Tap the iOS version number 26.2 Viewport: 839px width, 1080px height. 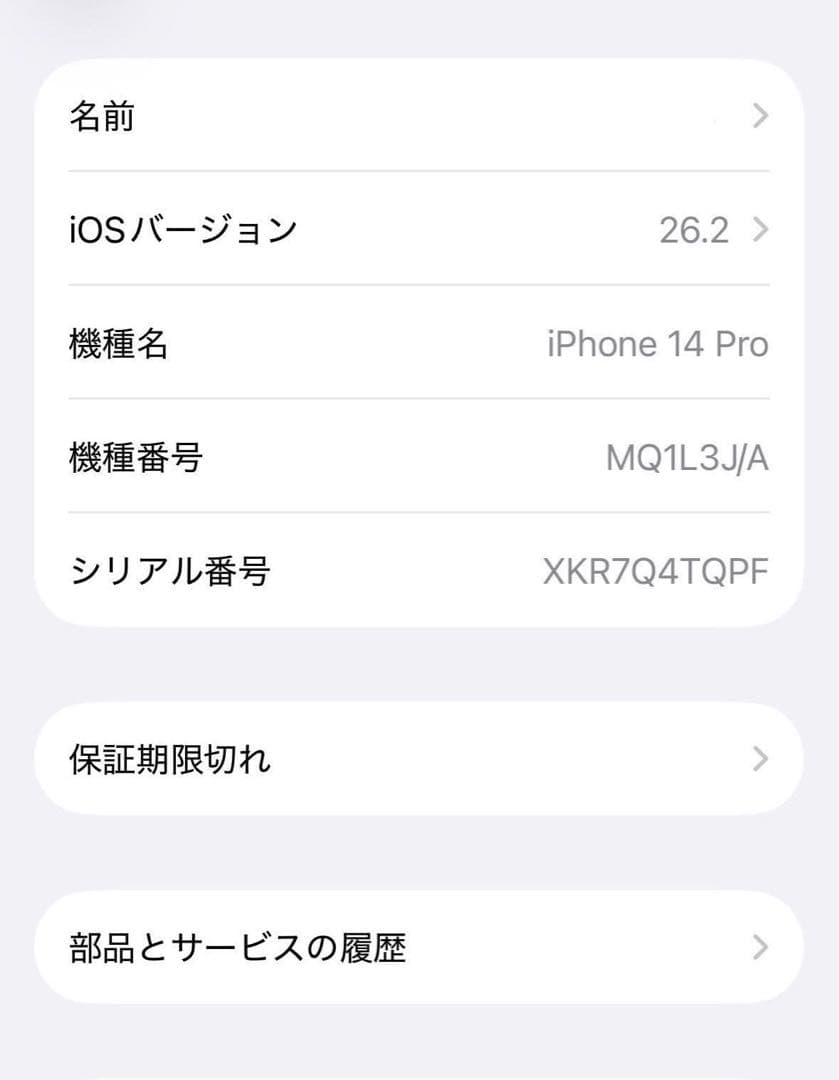click(697, 230)
